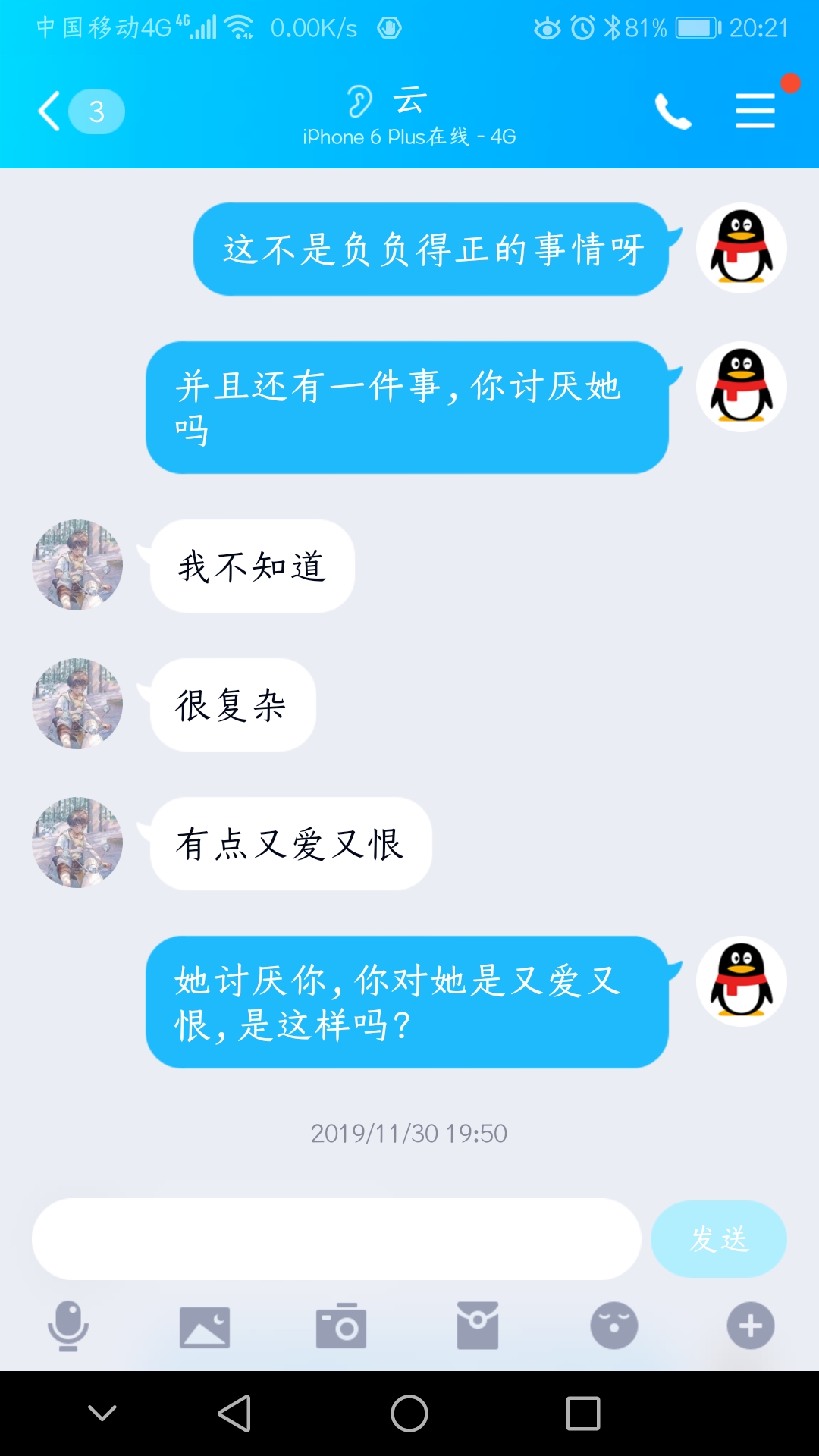View the profile via avatar beside 我不知道
This screenshot has height=1456, width=819.
[77, 565]
